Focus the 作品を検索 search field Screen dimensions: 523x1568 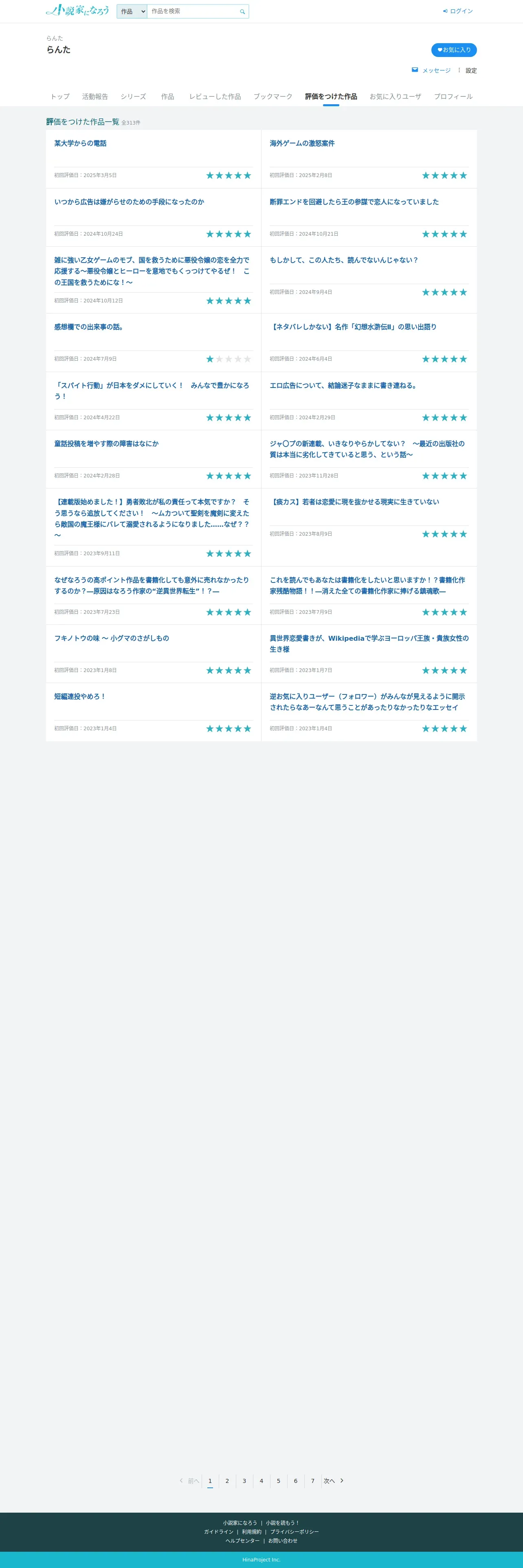pyautogui.click(x=192, y=11)
